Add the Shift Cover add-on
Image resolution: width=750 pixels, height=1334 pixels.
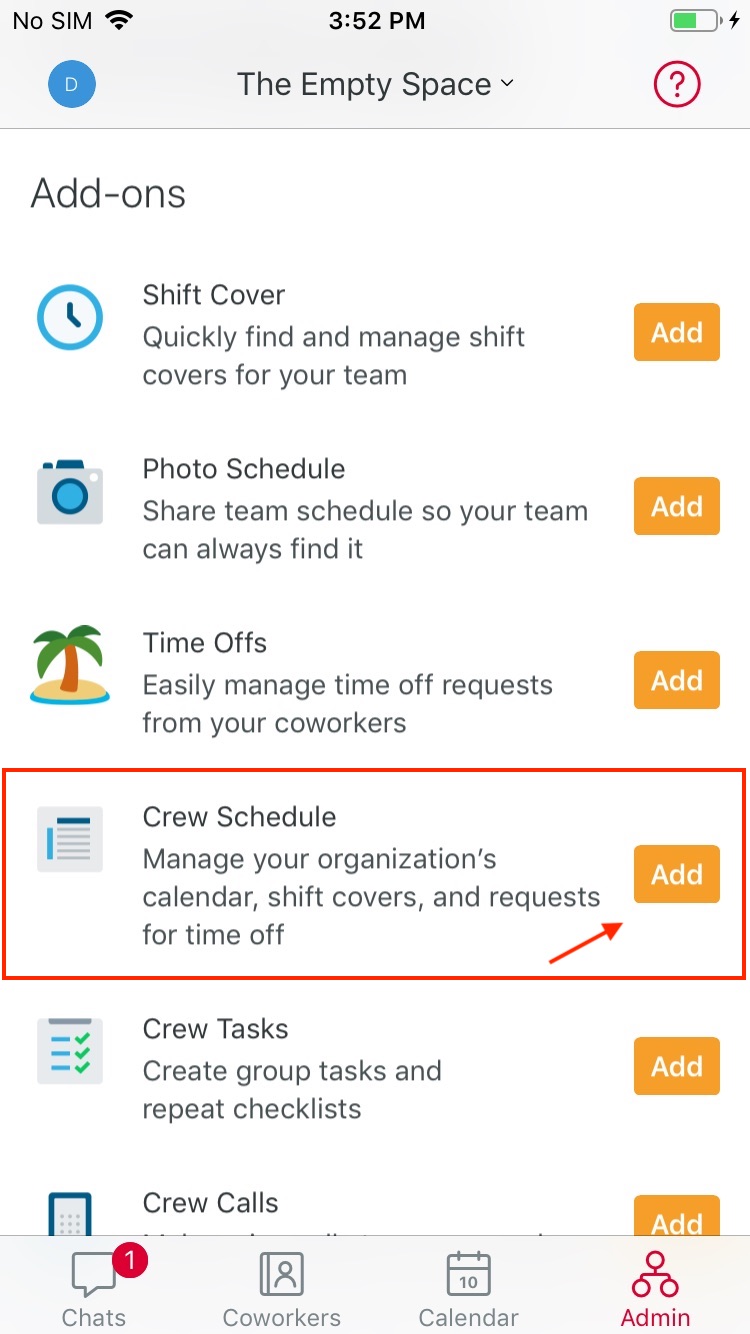tap(677, 332)
